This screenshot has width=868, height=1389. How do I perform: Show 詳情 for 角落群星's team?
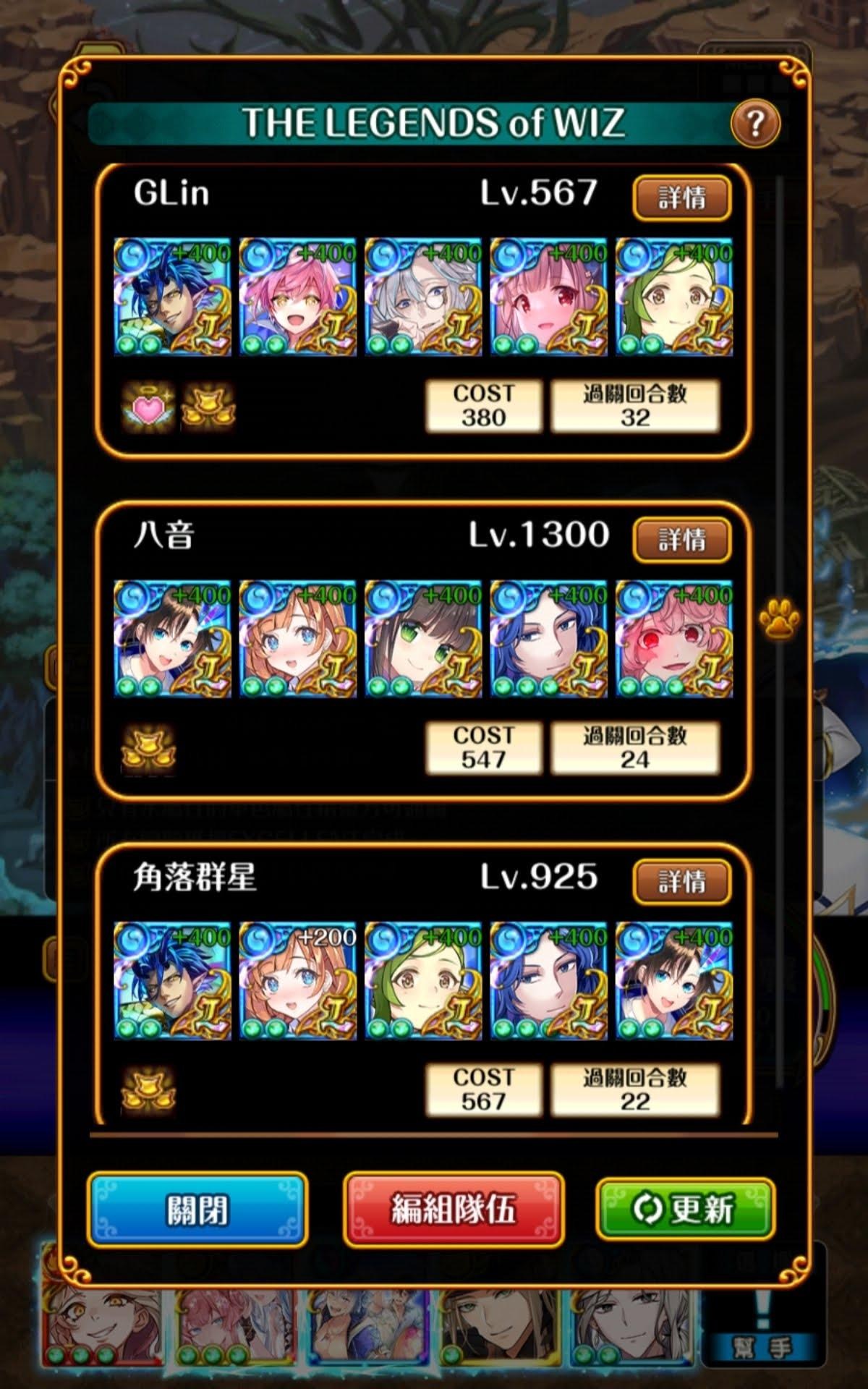(681, 882)
